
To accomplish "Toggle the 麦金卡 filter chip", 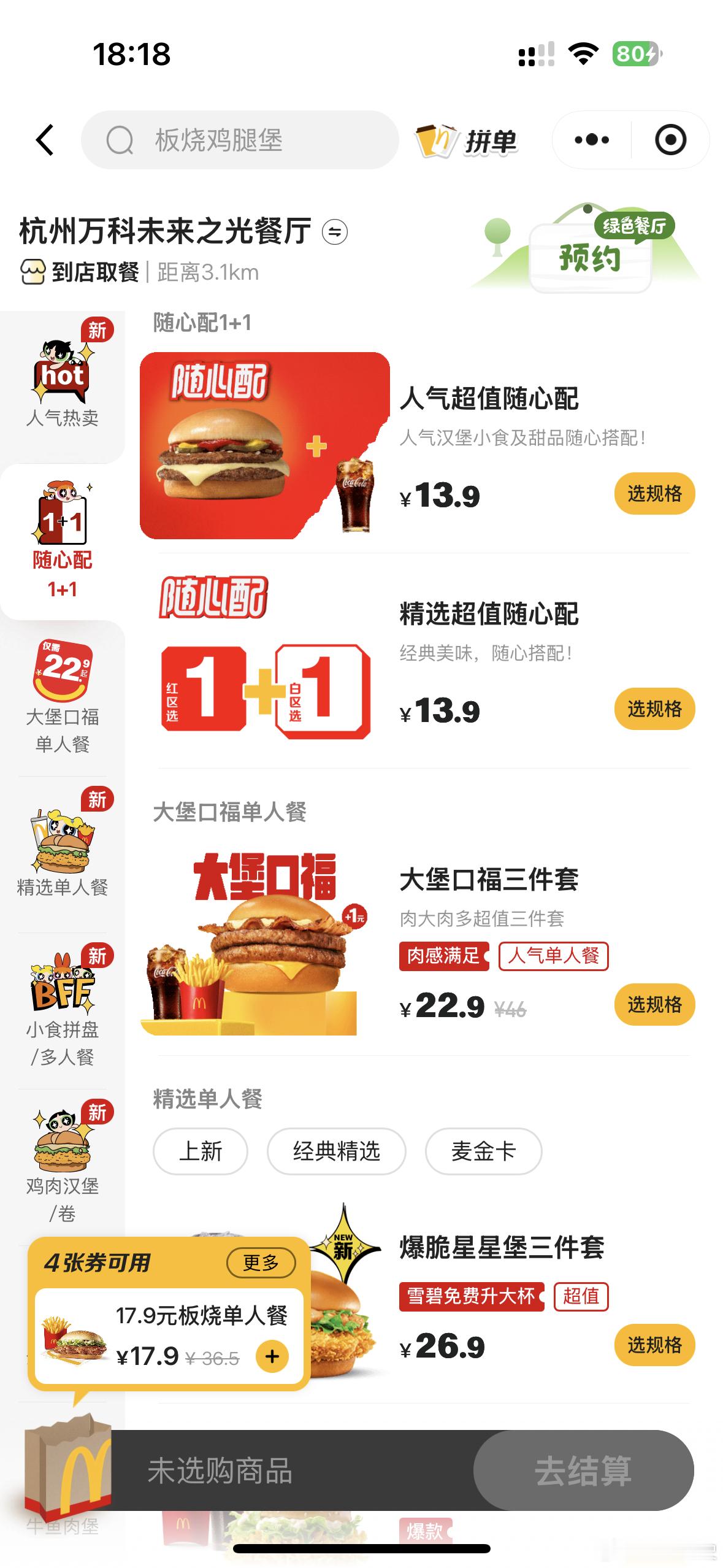I will (x=484, y=1151).
